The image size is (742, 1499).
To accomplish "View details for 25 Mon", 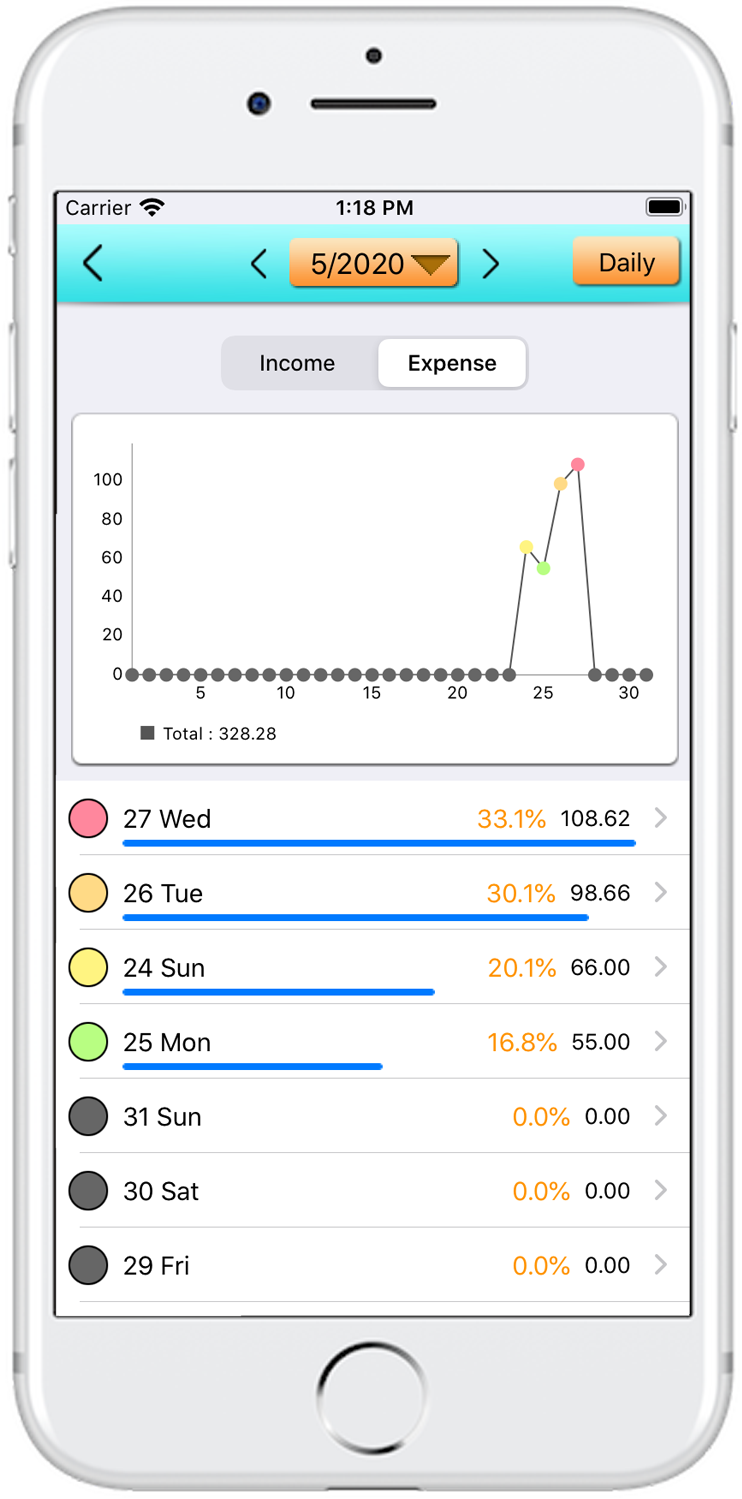I will (x=373, y=1041).
